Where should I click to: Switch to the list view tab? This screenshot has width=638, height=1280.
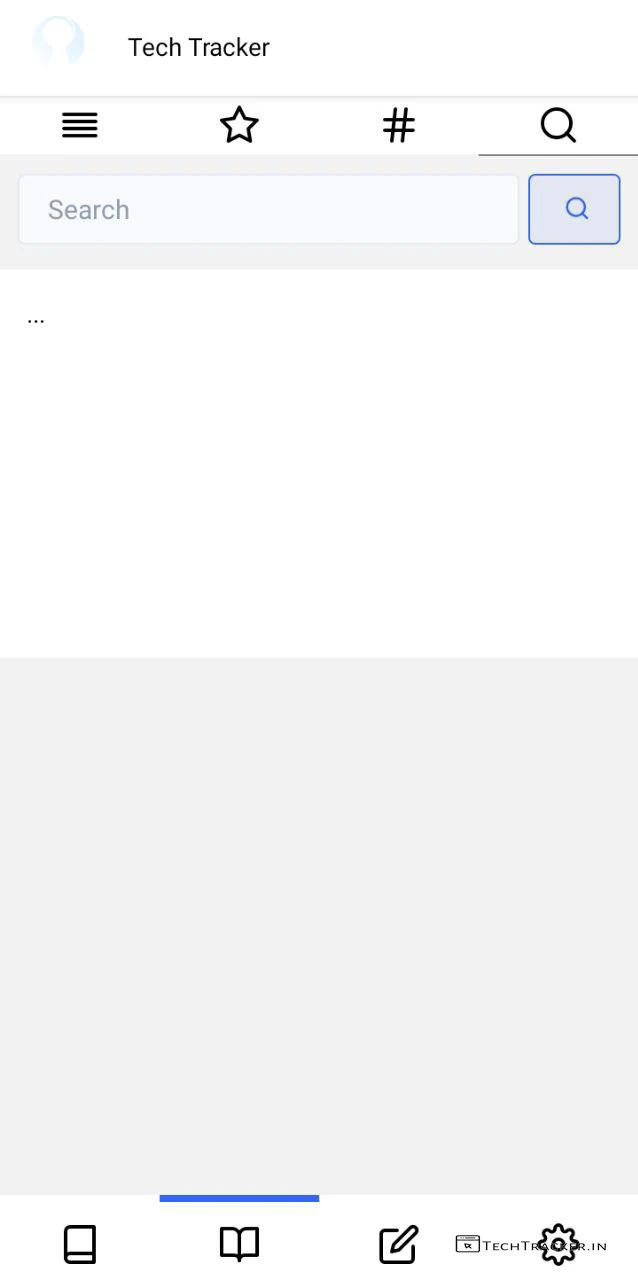80,126
